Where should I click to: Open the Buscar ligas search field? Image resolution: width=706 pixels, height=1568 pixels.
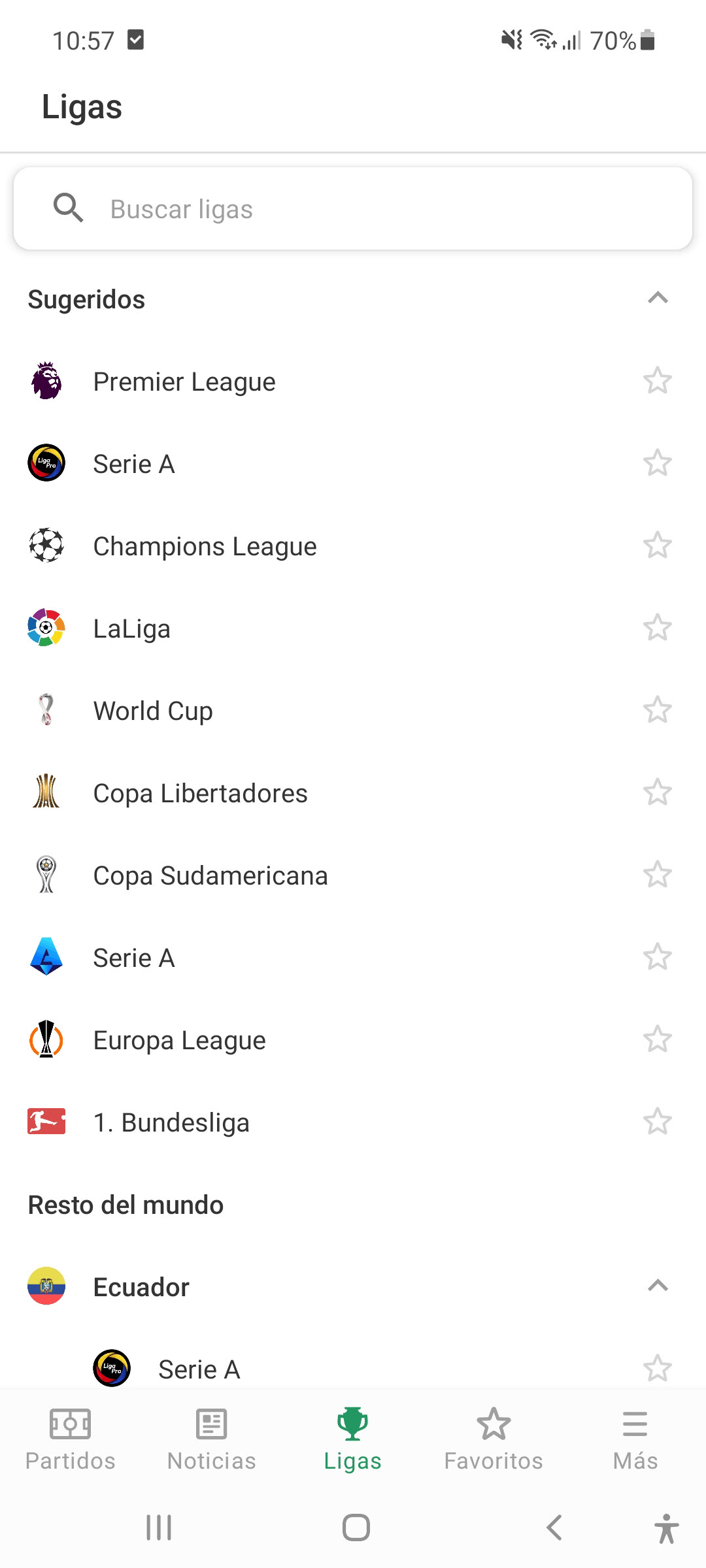coord(353,209)
